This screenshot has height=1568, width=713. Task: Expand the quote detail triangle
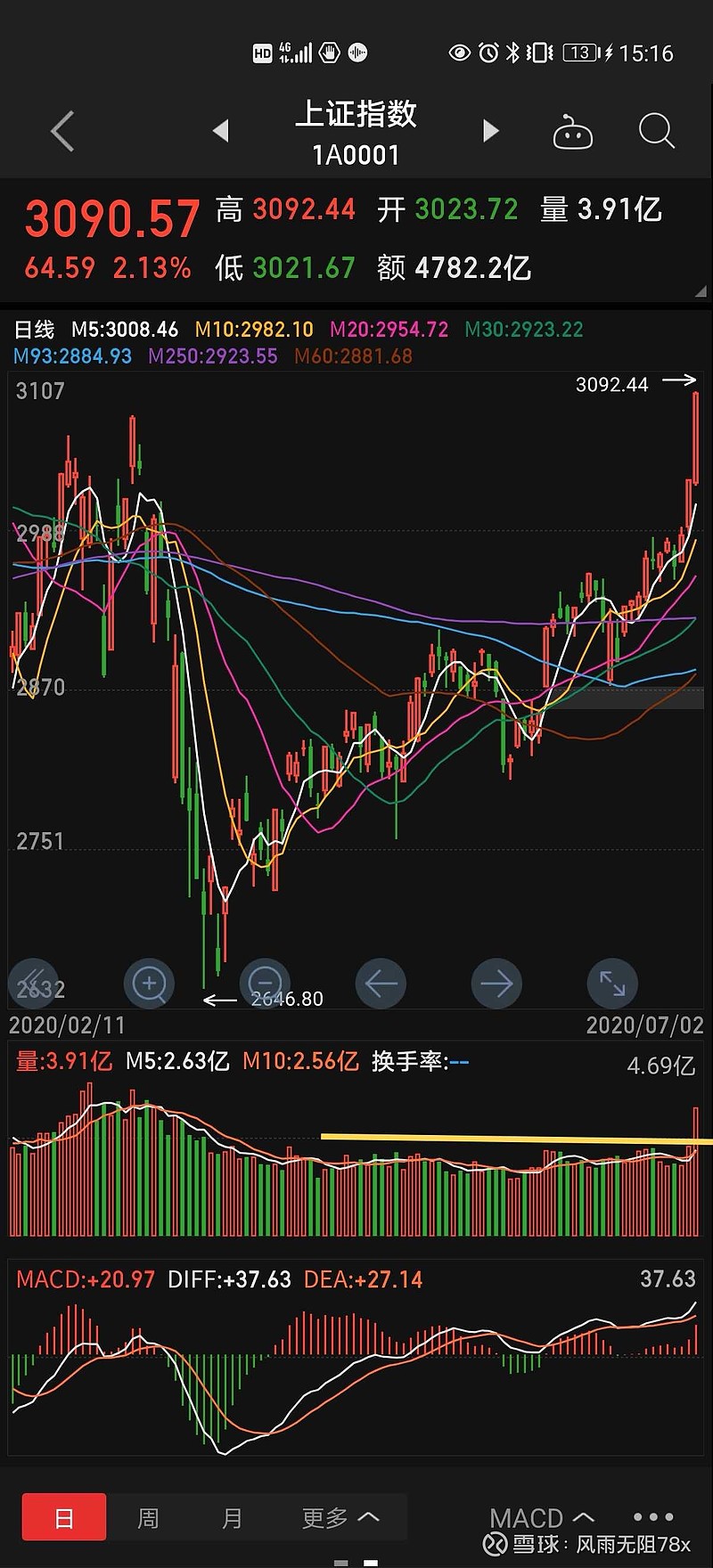[699, 290]
